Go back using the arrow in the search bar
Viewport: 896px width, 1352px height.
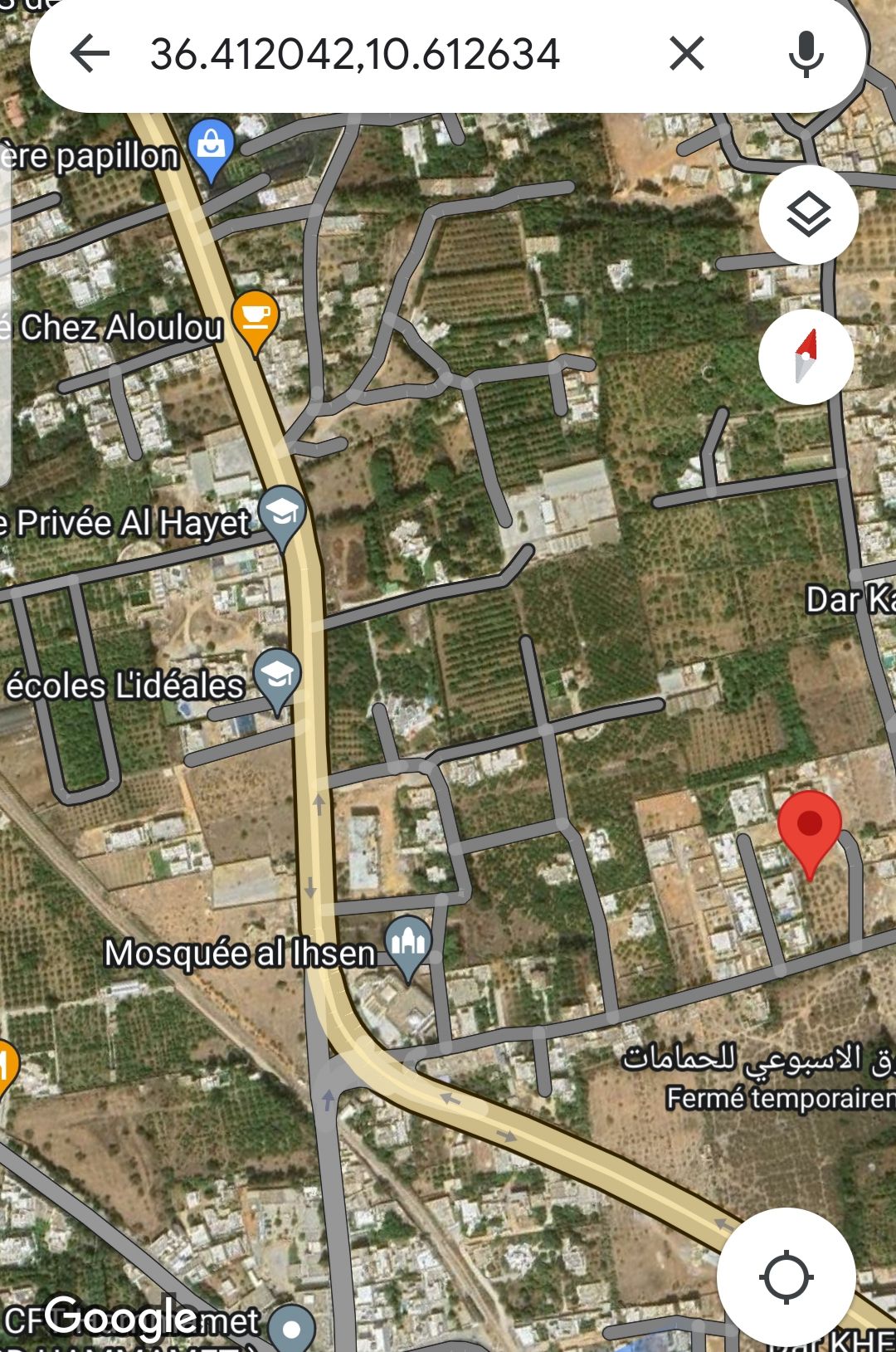pos(90,55)
